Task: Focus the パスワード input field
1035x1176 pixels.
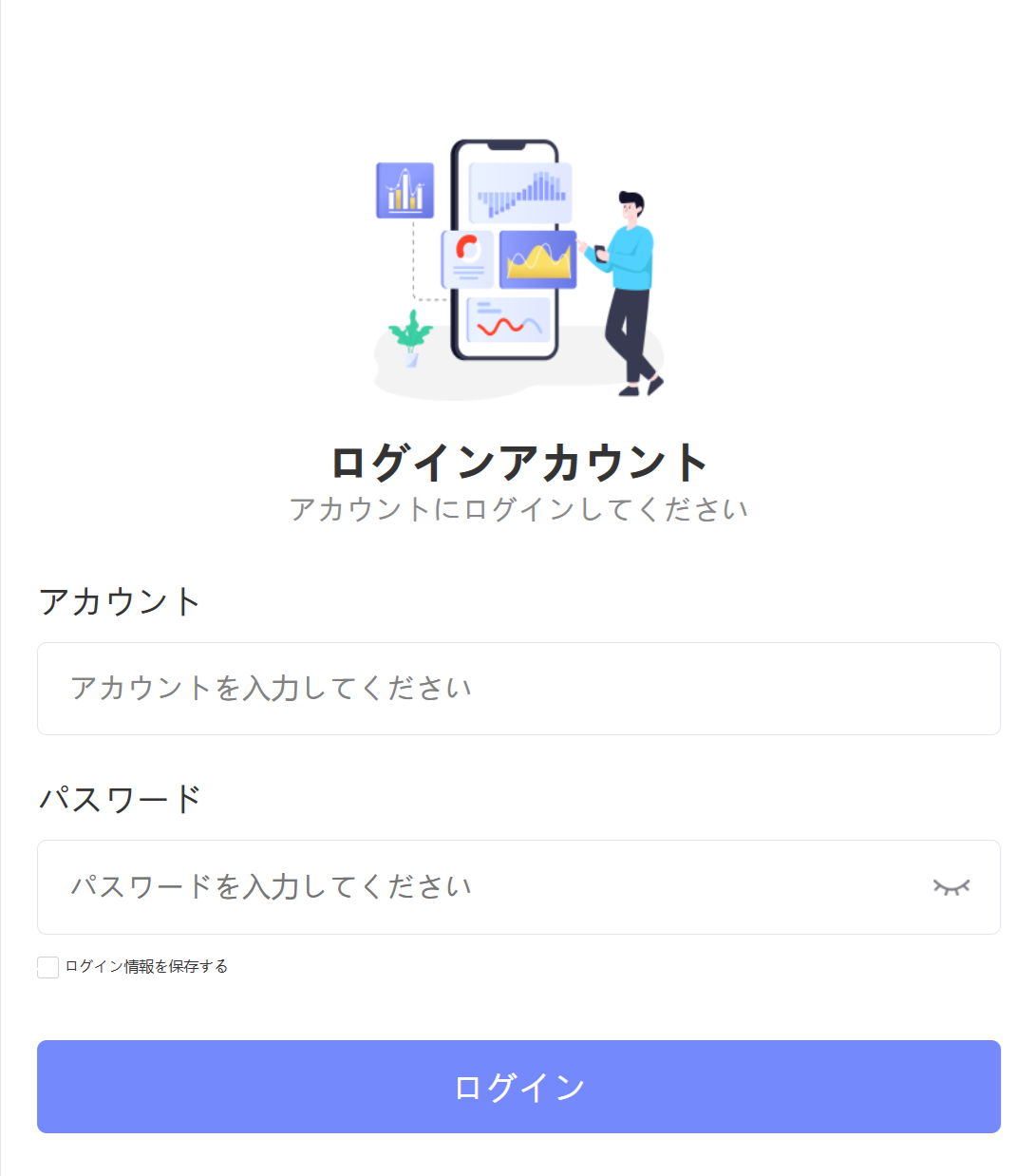Action: point(475,887)
